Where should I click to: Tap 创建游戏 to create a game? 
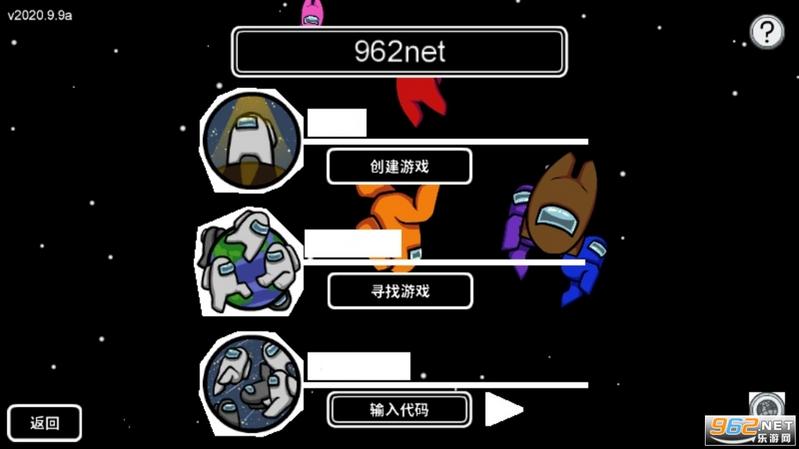(x=399, y=166)
